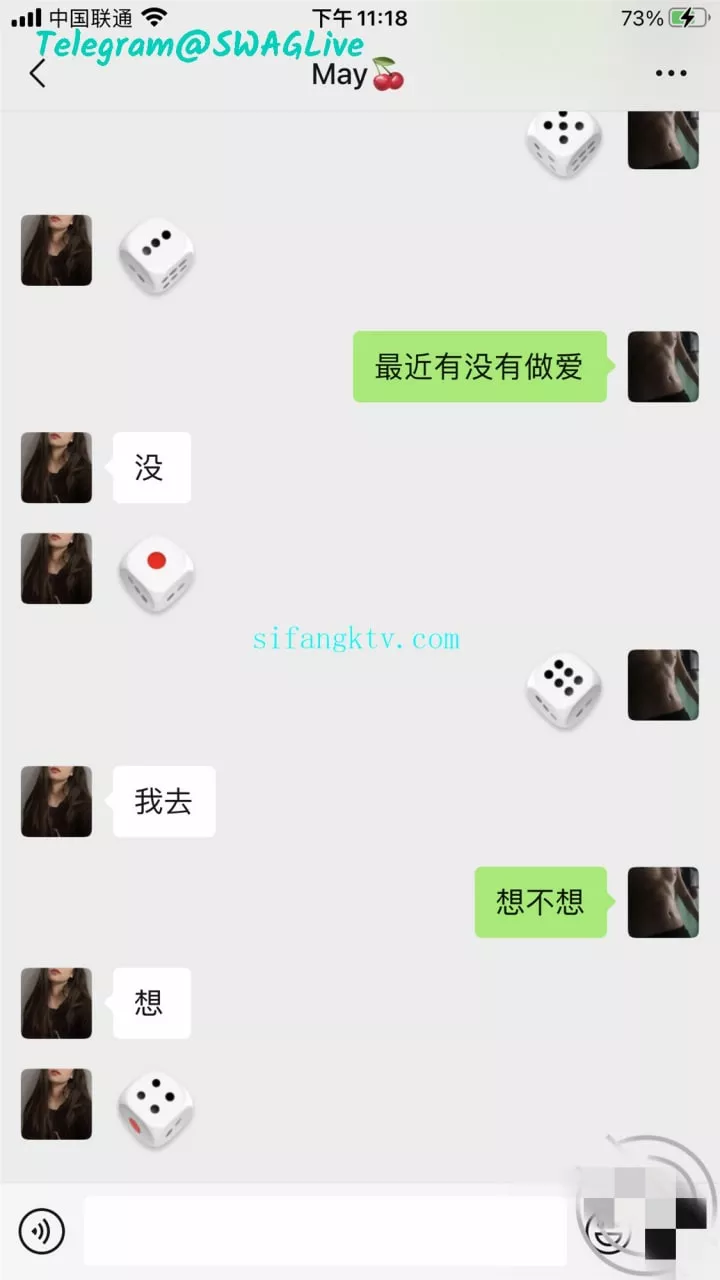The height and width of the screenshot is (1280, 720).
Task: Open your own avatar beside the '想不想' bubble
Action: (663, 902)
